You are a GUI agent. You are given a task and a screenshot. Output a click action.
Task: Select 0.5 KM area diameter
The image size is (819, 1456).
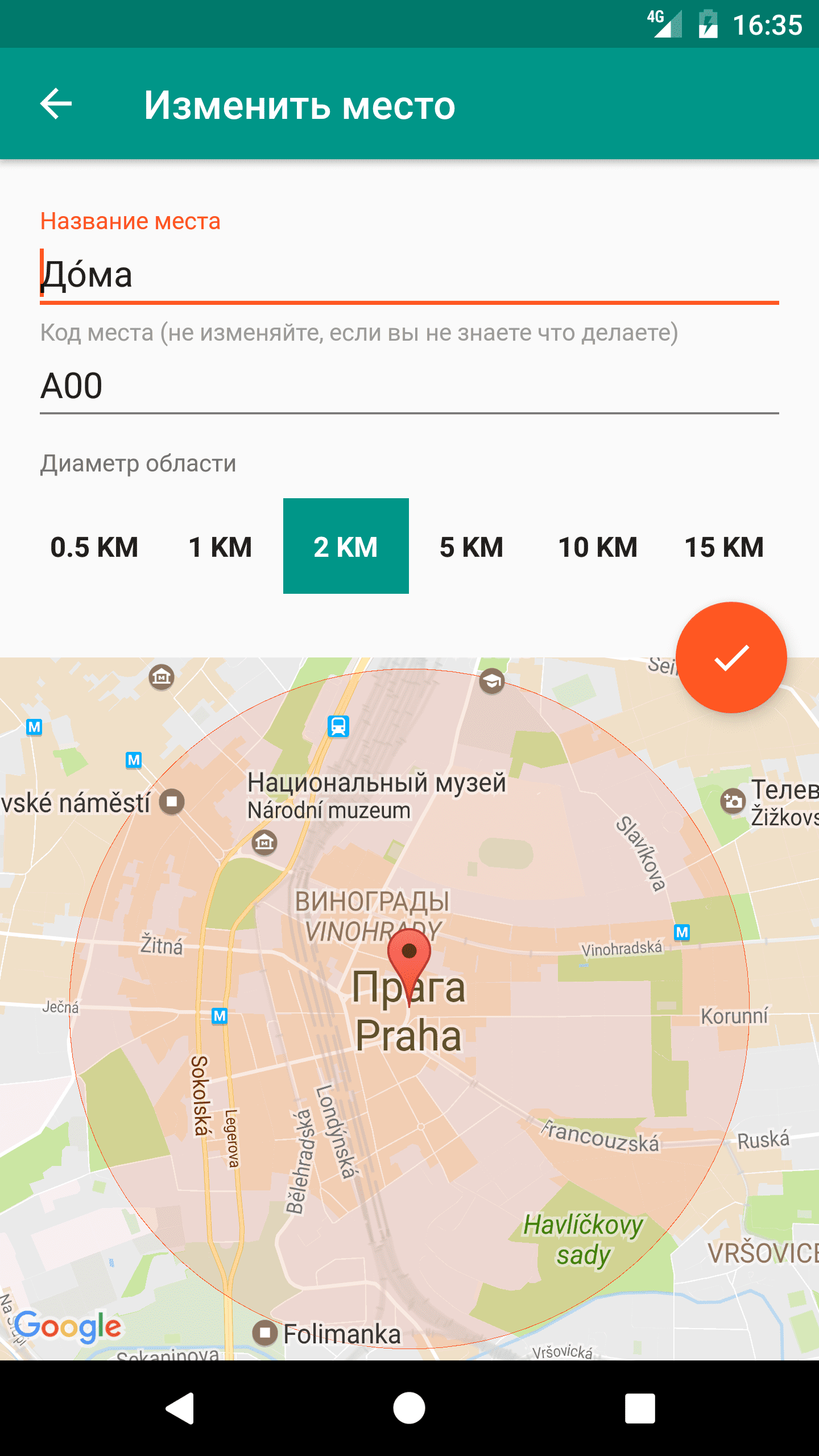(94, 547)
